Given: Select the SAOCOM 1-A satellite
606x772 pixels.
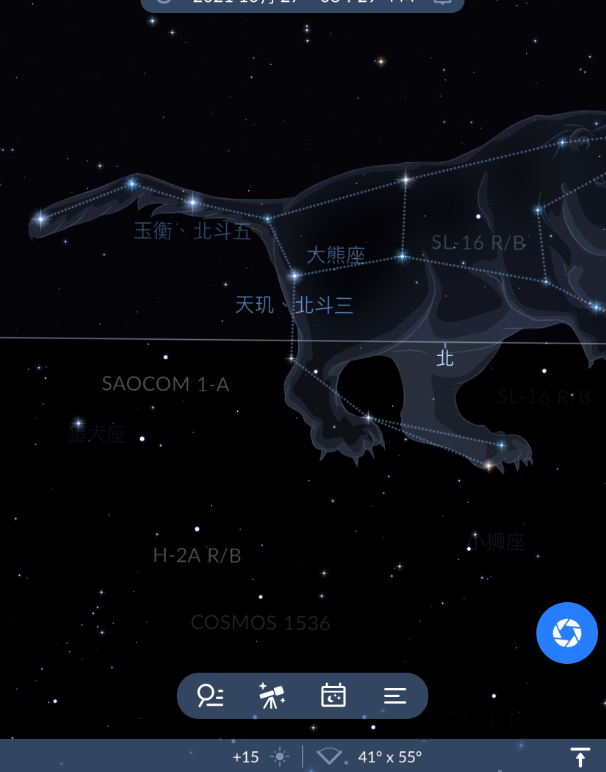Looking at the screenshot, I should coord(165,383).
